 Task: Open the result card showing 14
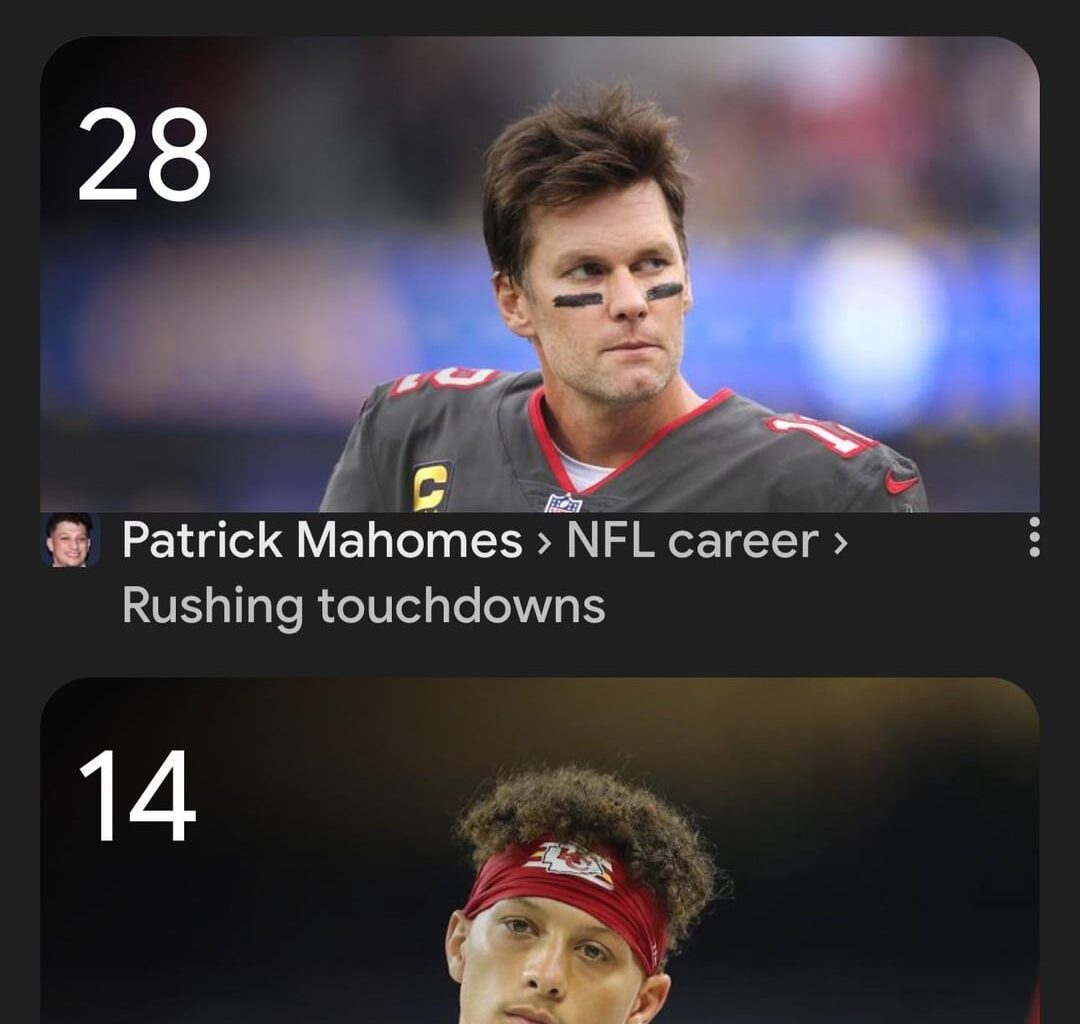pyautogui.click(x=540, y=850)
